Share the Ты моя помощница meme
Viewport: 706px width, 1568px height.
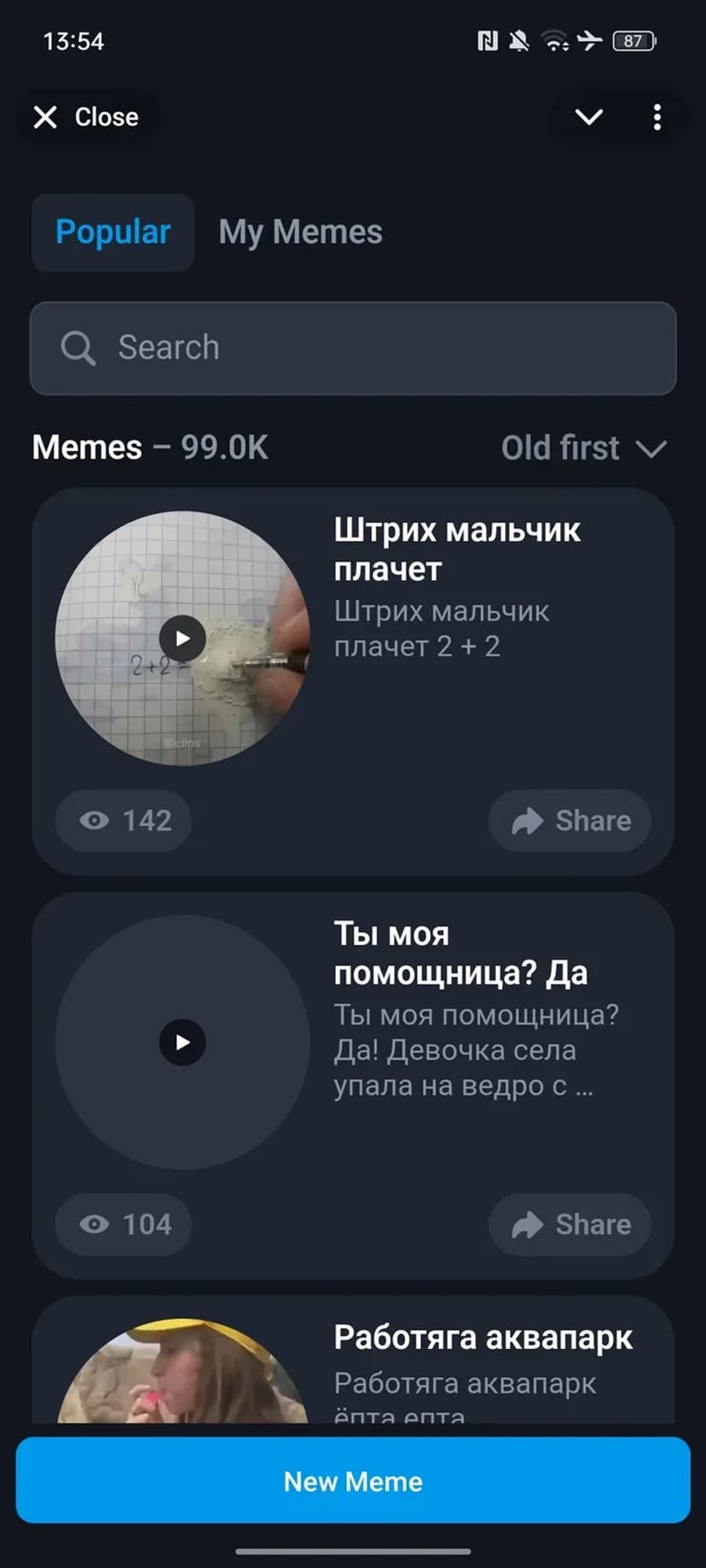570,1225
